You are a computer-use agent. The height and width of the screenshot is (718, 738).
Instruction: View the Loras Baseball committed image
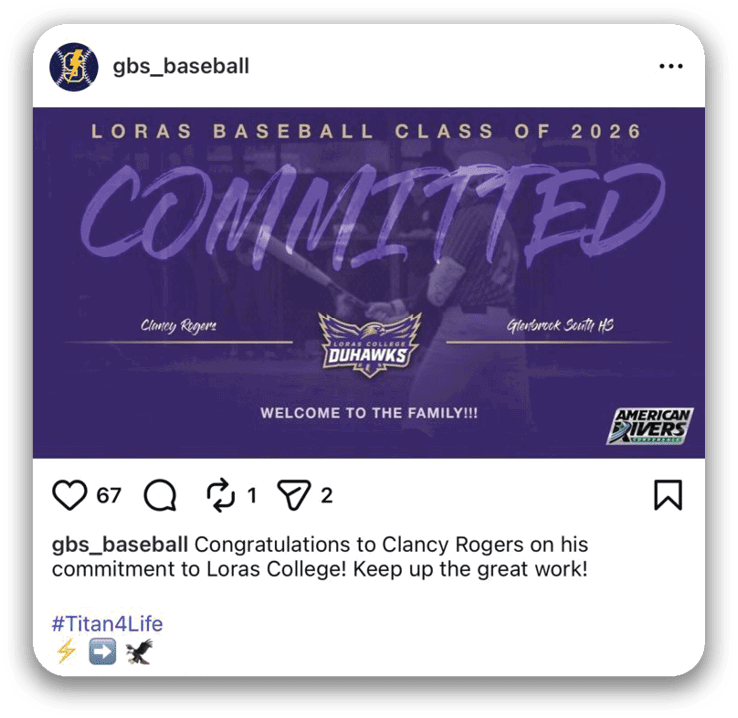click(x=368, y=283)
